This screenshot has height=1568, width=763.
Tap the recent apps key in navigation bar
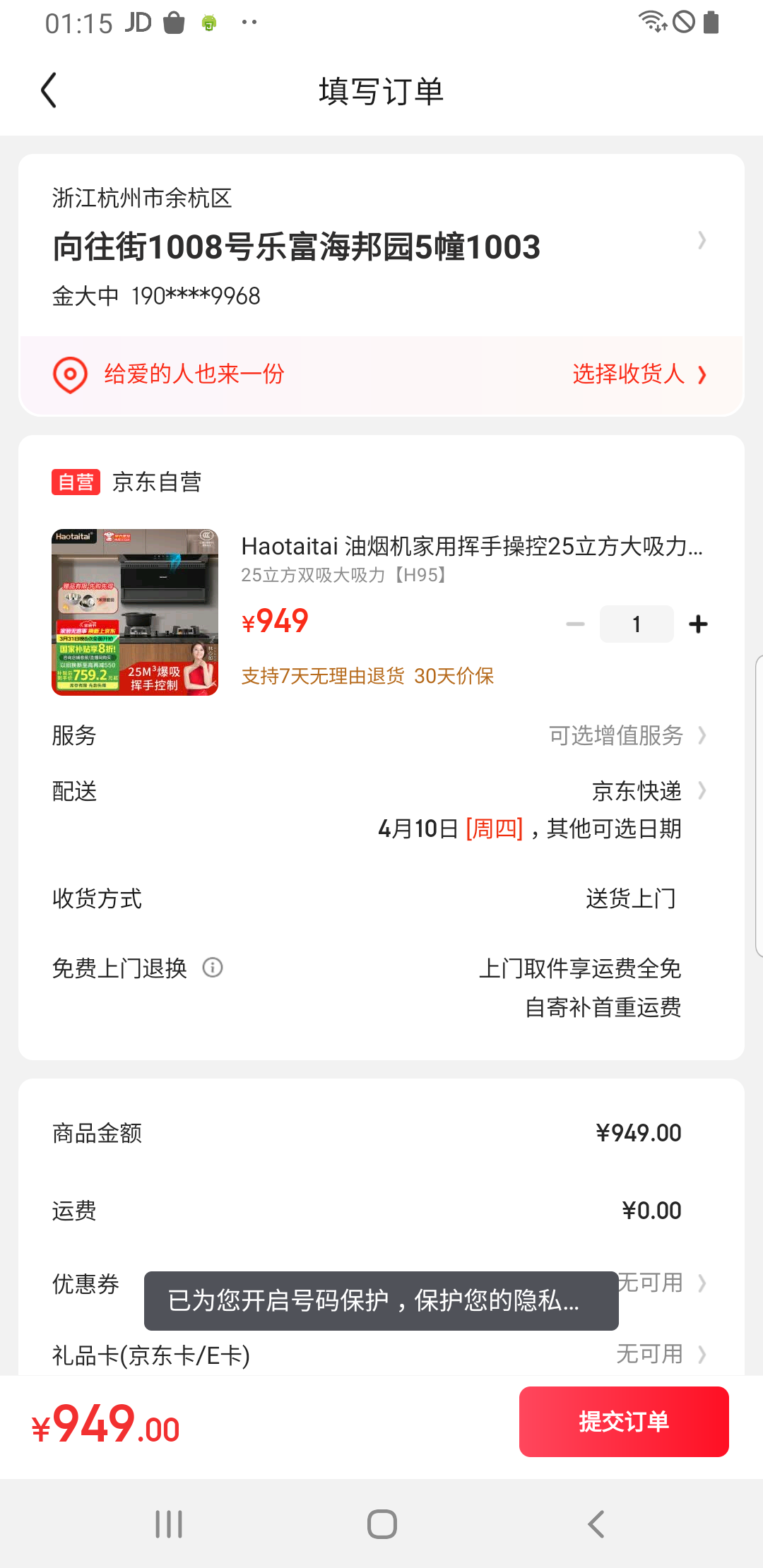[168, 1525]
